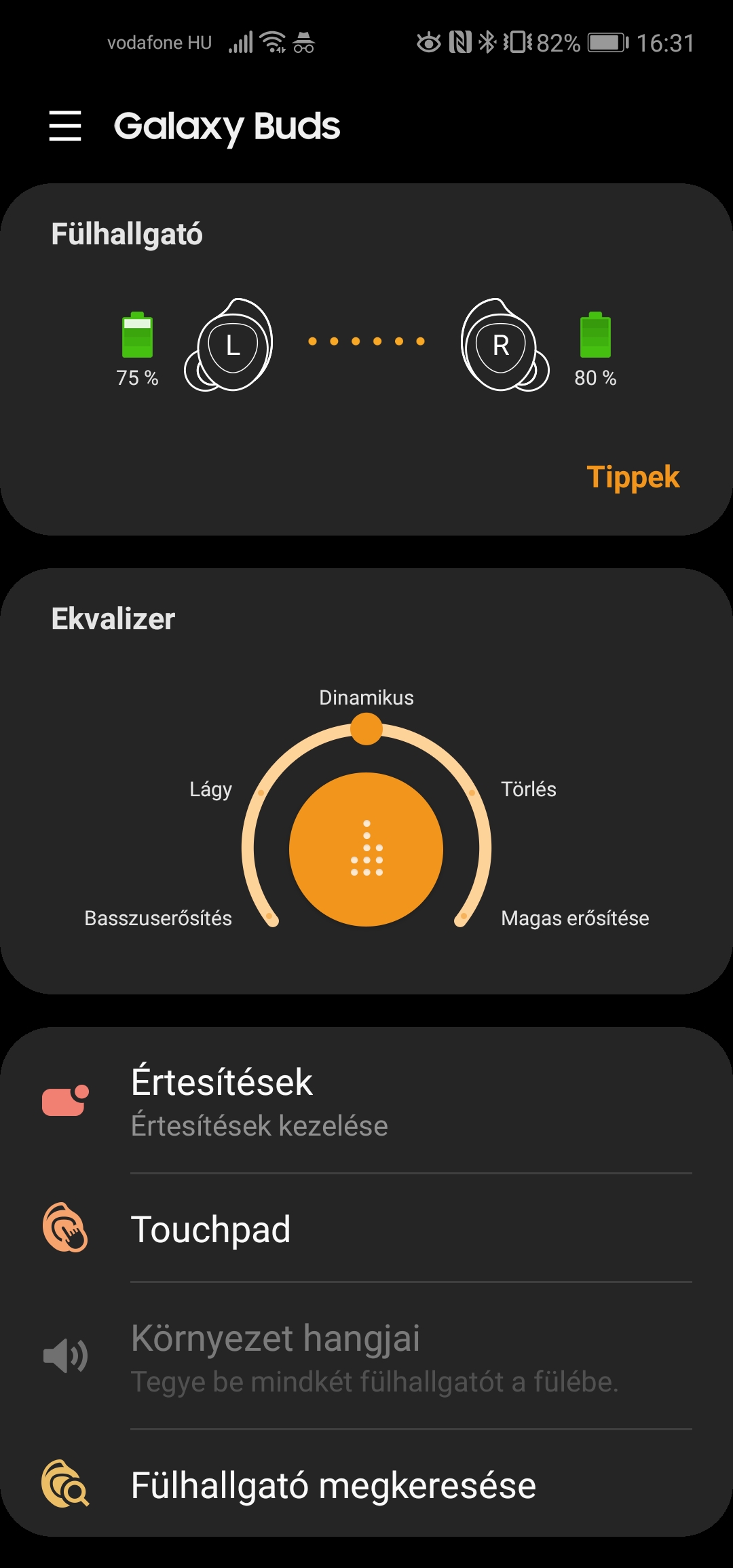Viewport: 733px width, 1568px height.
Task: Select the Törlés equalizer preset
Action: (528, 789)
